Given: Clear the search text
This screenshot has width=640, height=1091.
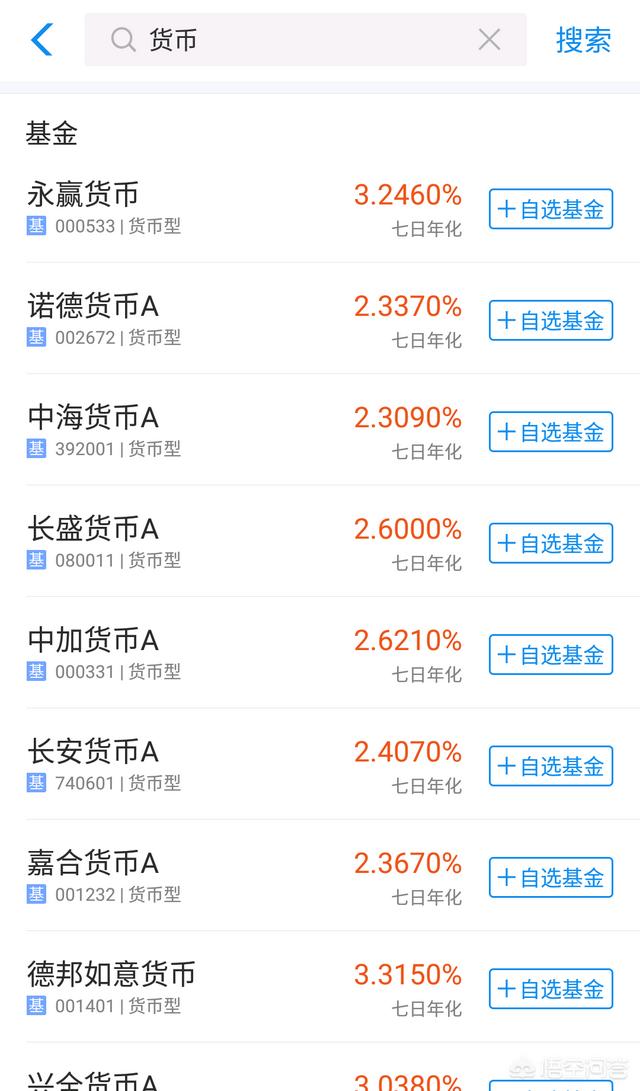Looking at the screenshot, I should pyautogui.click(x=489, y=40).
